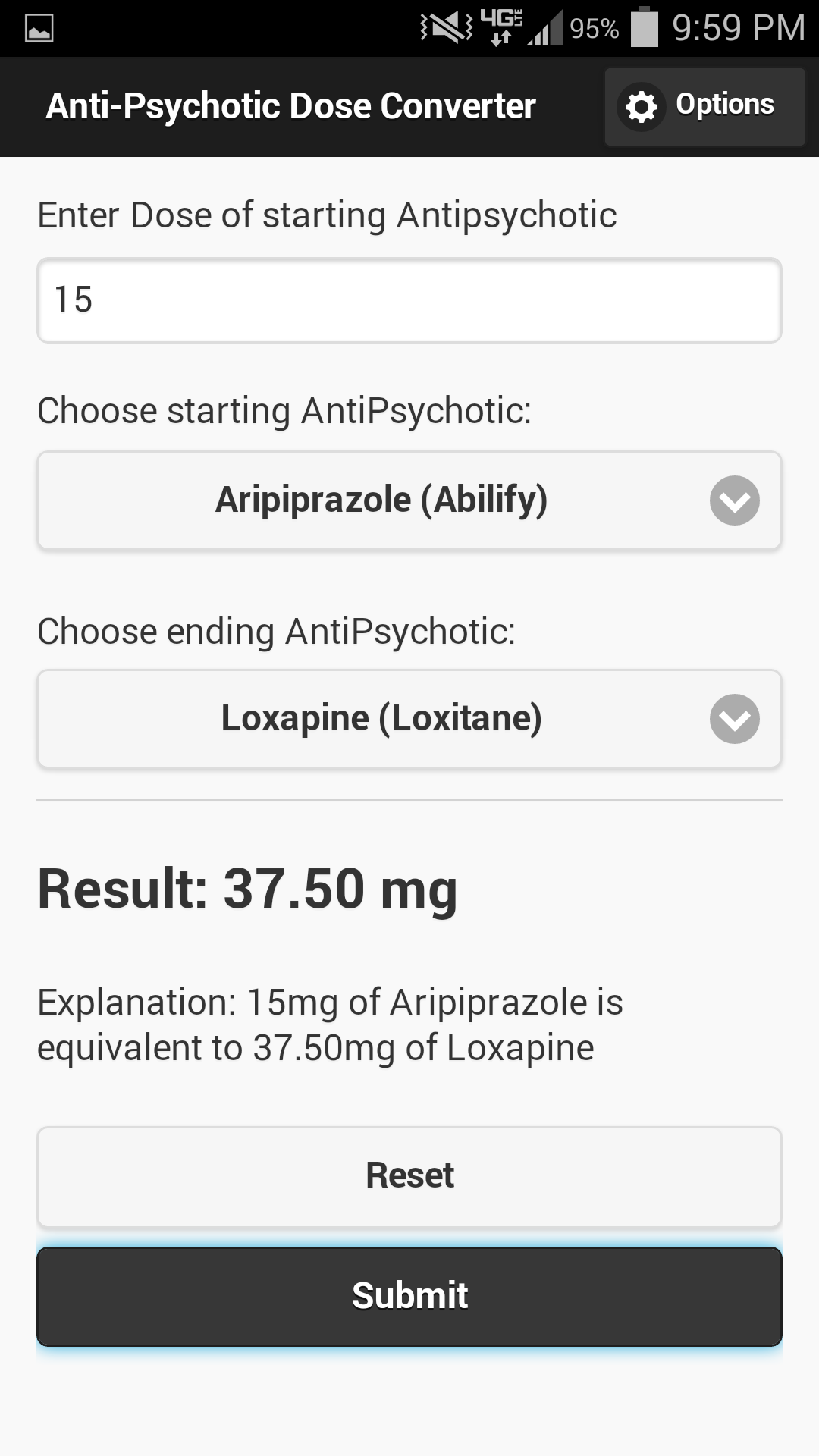Open the starting AntiPsychotic dropdown
819x1456 pixels.
[x=409, y=500]
